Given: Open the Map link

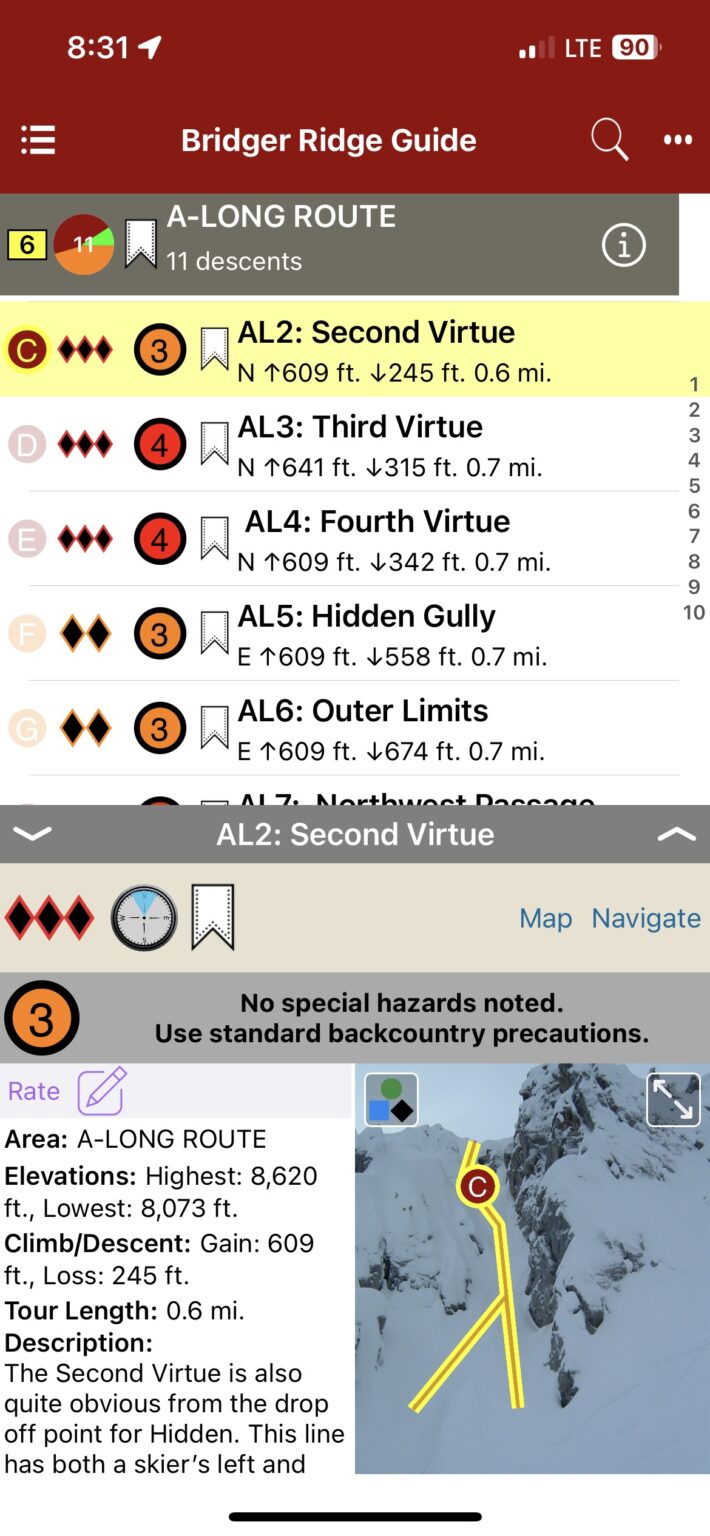Looking at the screenshot, I should [x=545, y=918].
